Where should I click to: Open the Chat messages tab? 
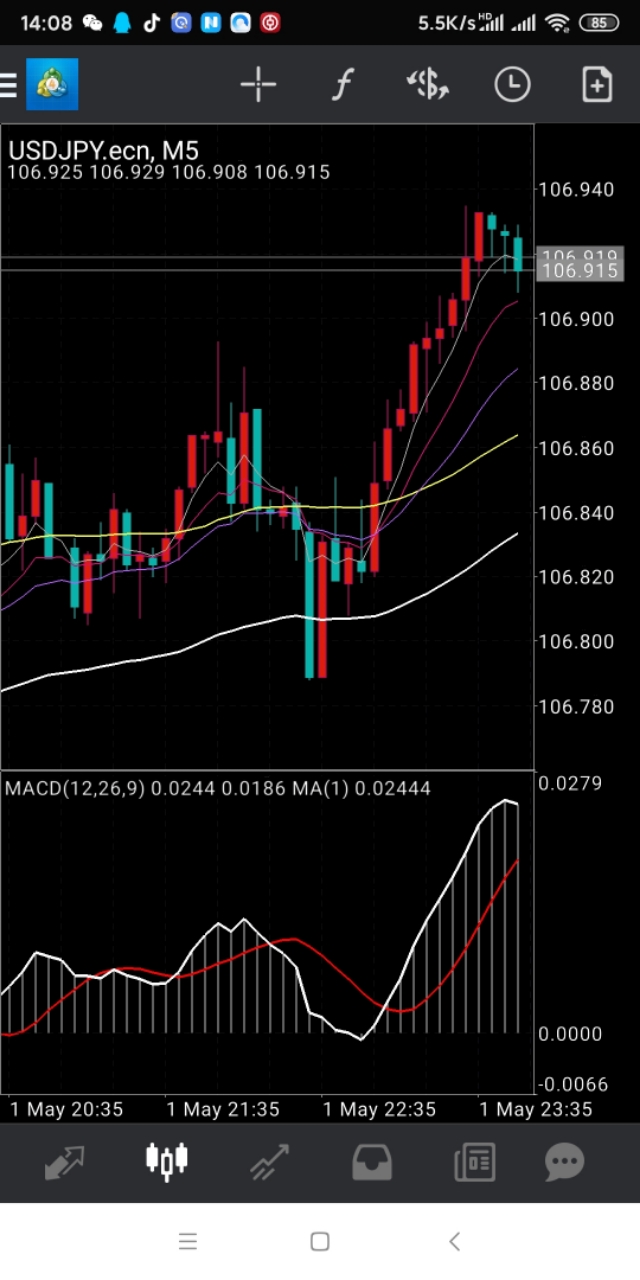pyautogui.click(x=564, y=1161)
